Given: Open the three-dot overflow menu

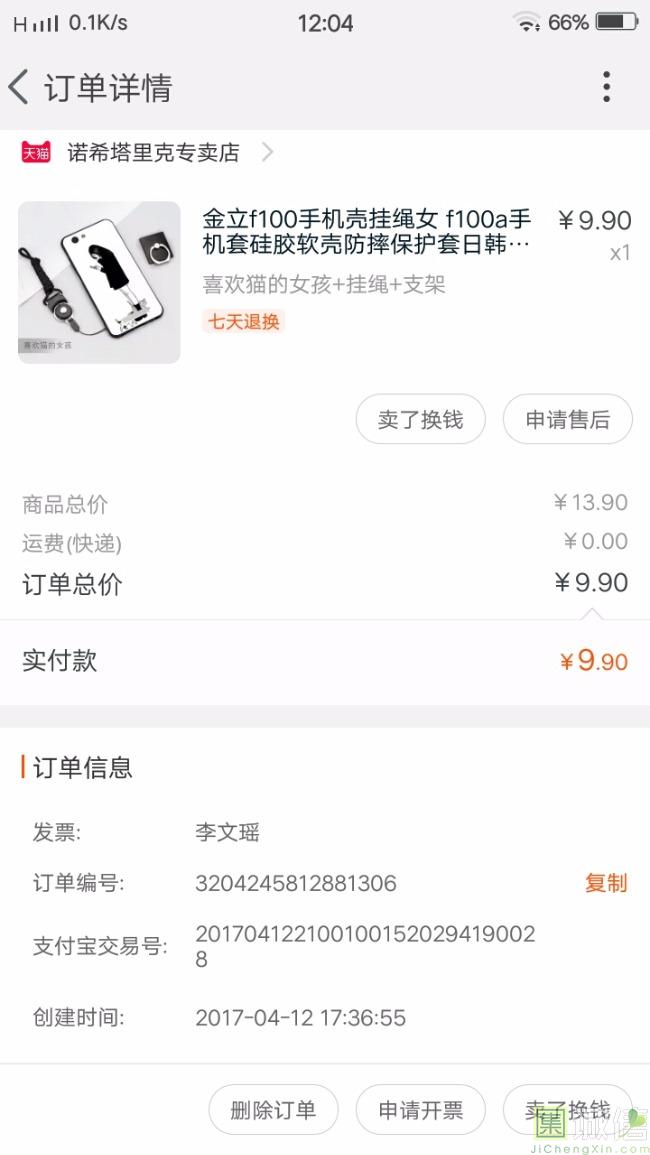Looking at the screenshot, I should click(x=606, y=88).
